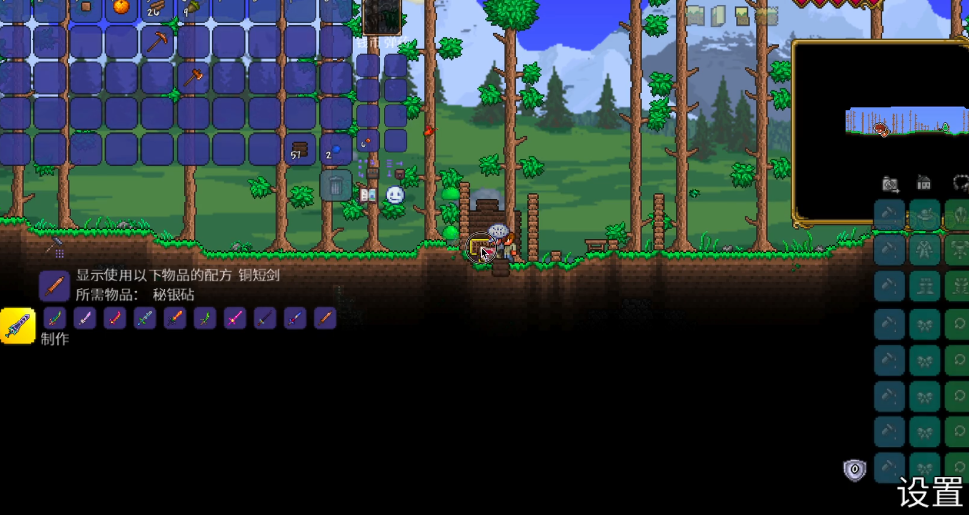The height and width of the screenshot is (515, 969).
Task: Select the copper pickaxe in inventory
Action: (x=158, y=42)
